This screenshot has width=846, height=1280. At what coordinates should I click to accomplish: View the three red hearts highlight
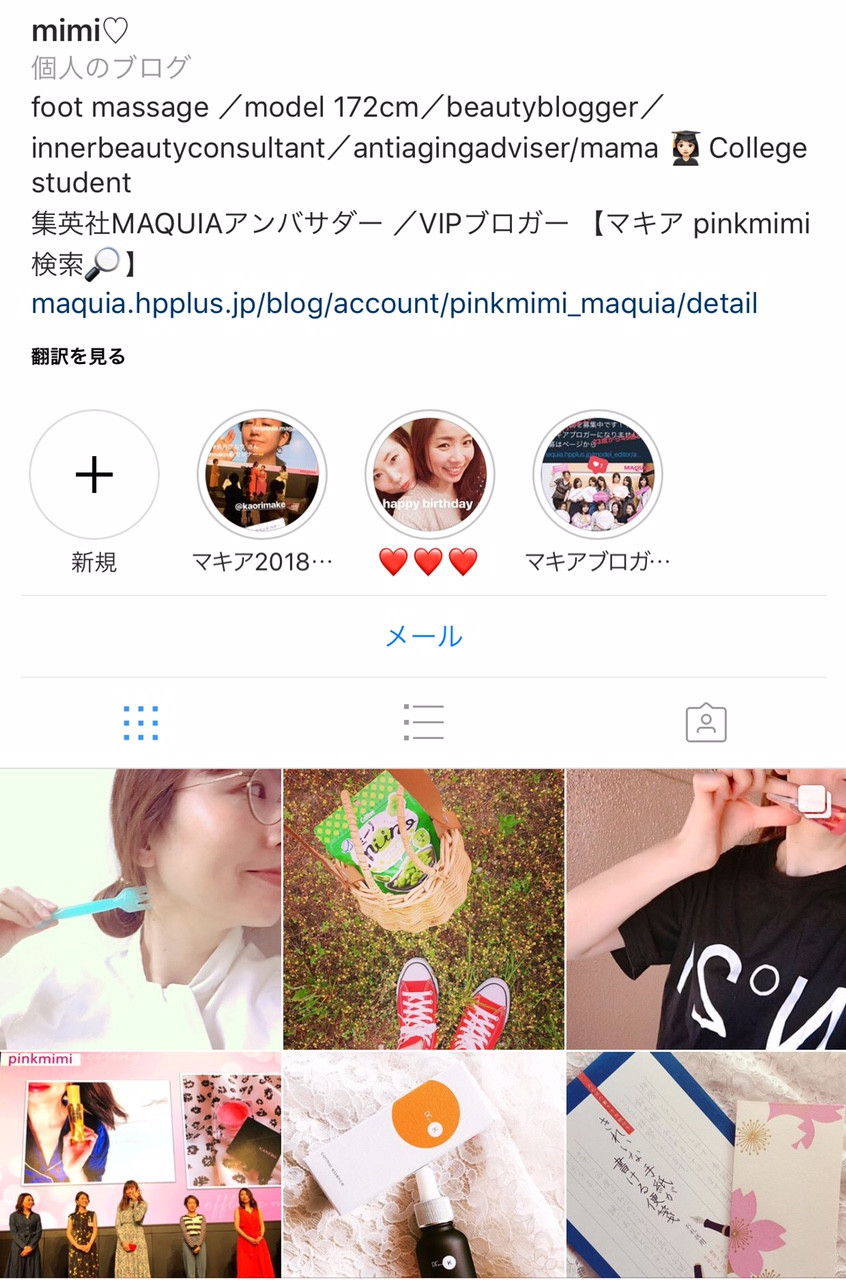tap(429, 474)
